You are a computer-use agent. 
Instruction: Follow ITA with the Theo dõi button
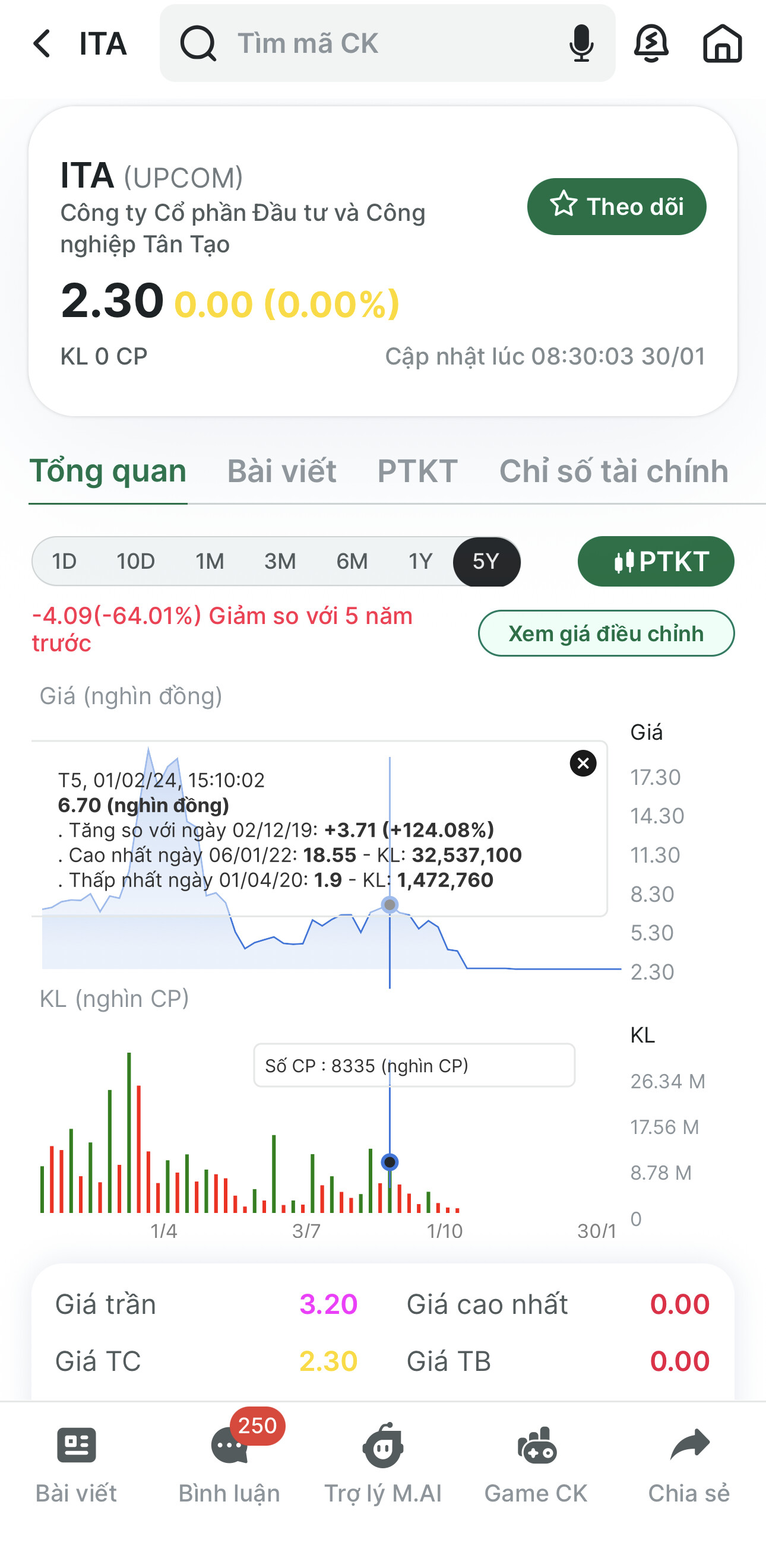pos(616,207)
